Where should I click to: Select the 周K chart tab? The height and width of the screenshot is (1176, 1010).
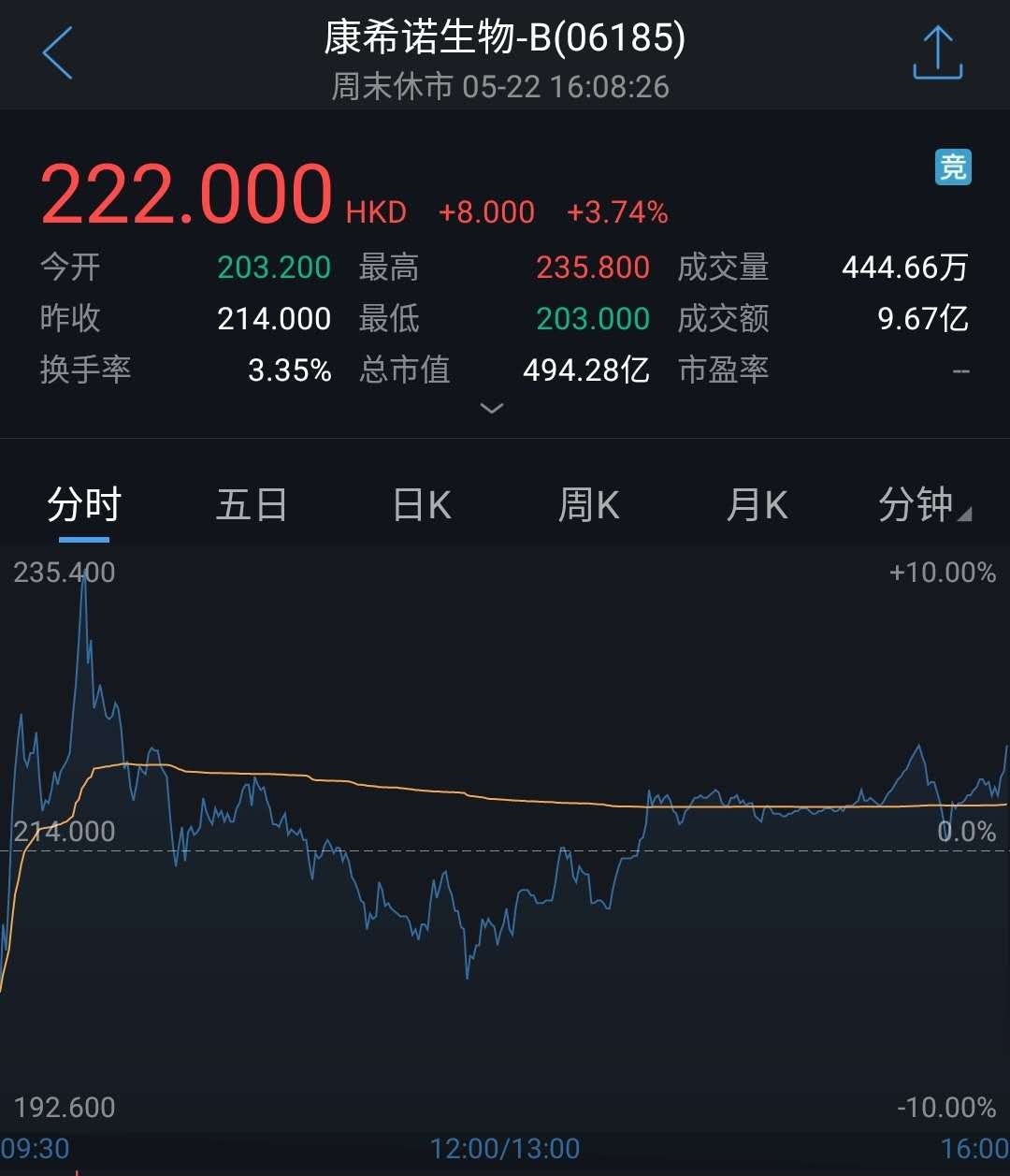(x=588, y=506)
